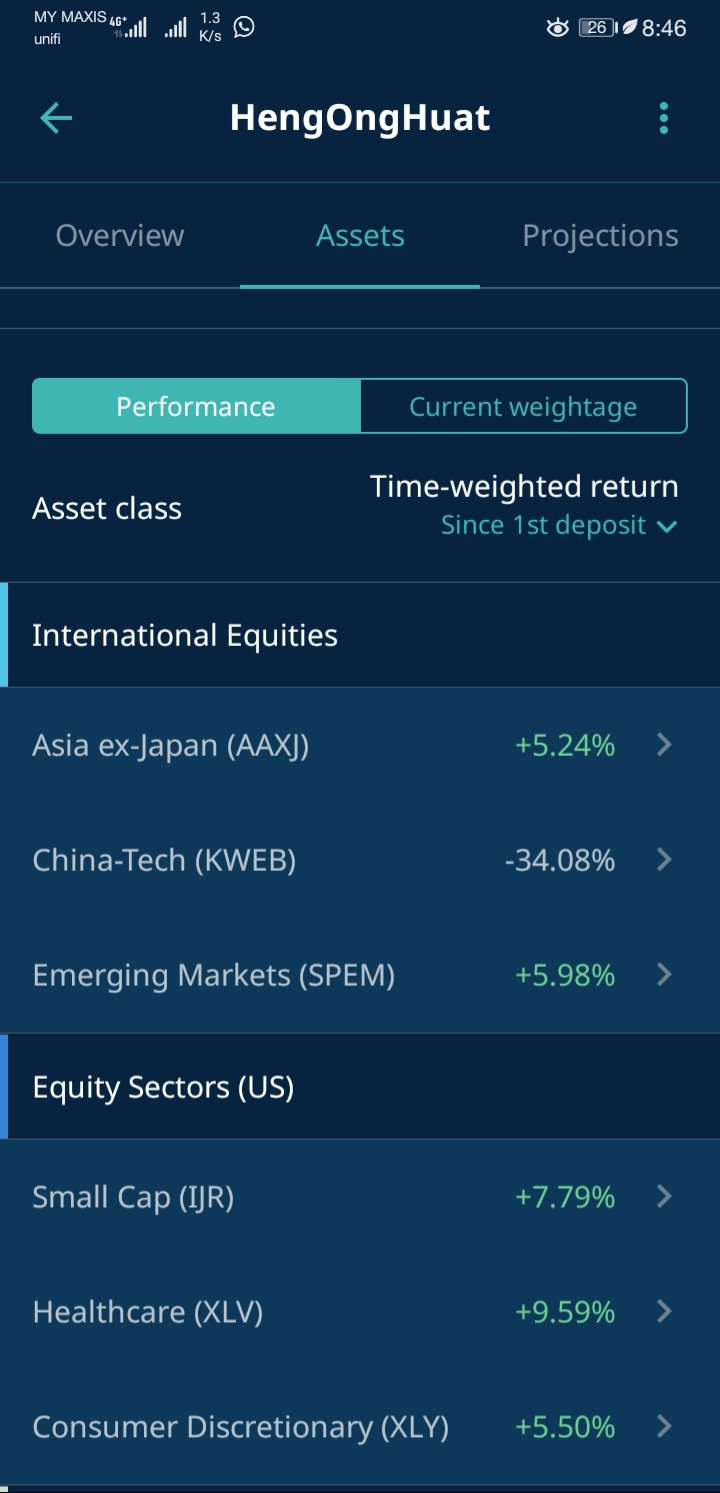Image resolution: width=720 pixels, height=1493 pixels.
Task: Switch to the Overview tab
Action: 120,236
